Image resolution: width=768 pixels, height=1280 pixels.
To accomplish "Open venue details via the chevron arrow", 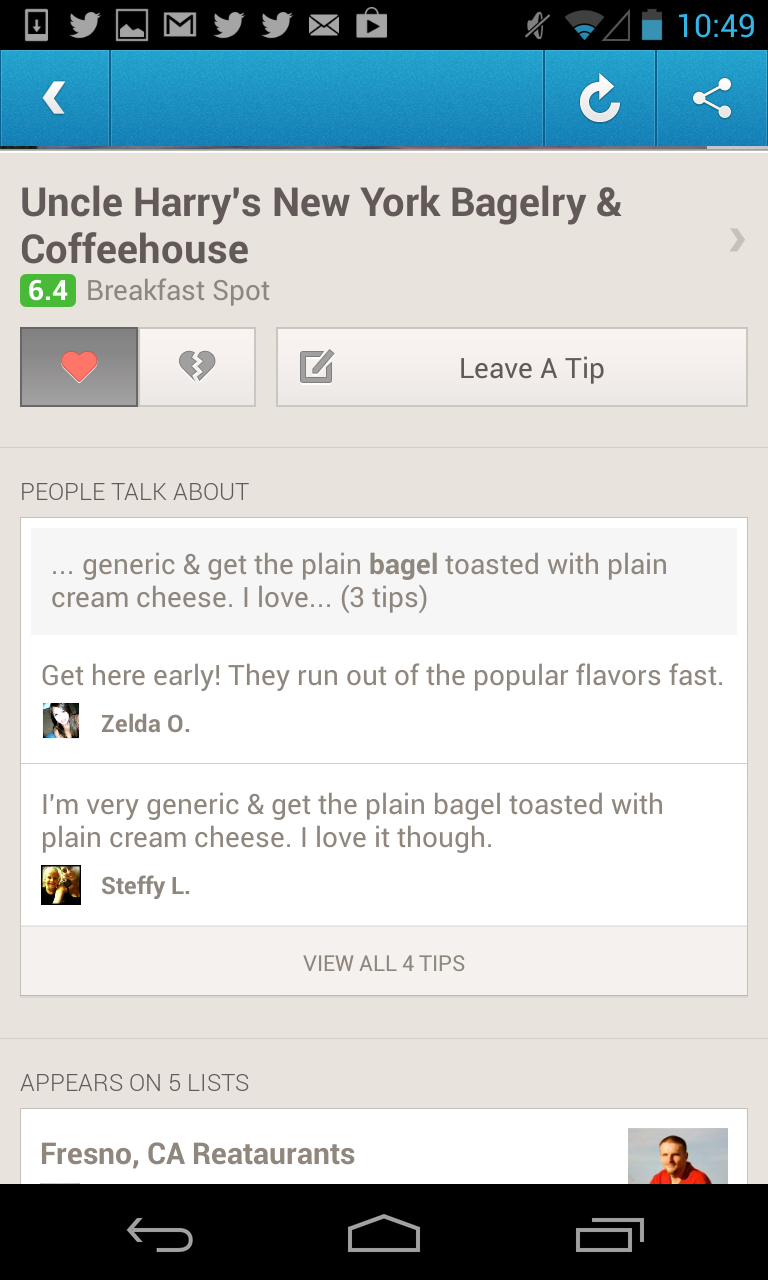I will click(737, 239).
